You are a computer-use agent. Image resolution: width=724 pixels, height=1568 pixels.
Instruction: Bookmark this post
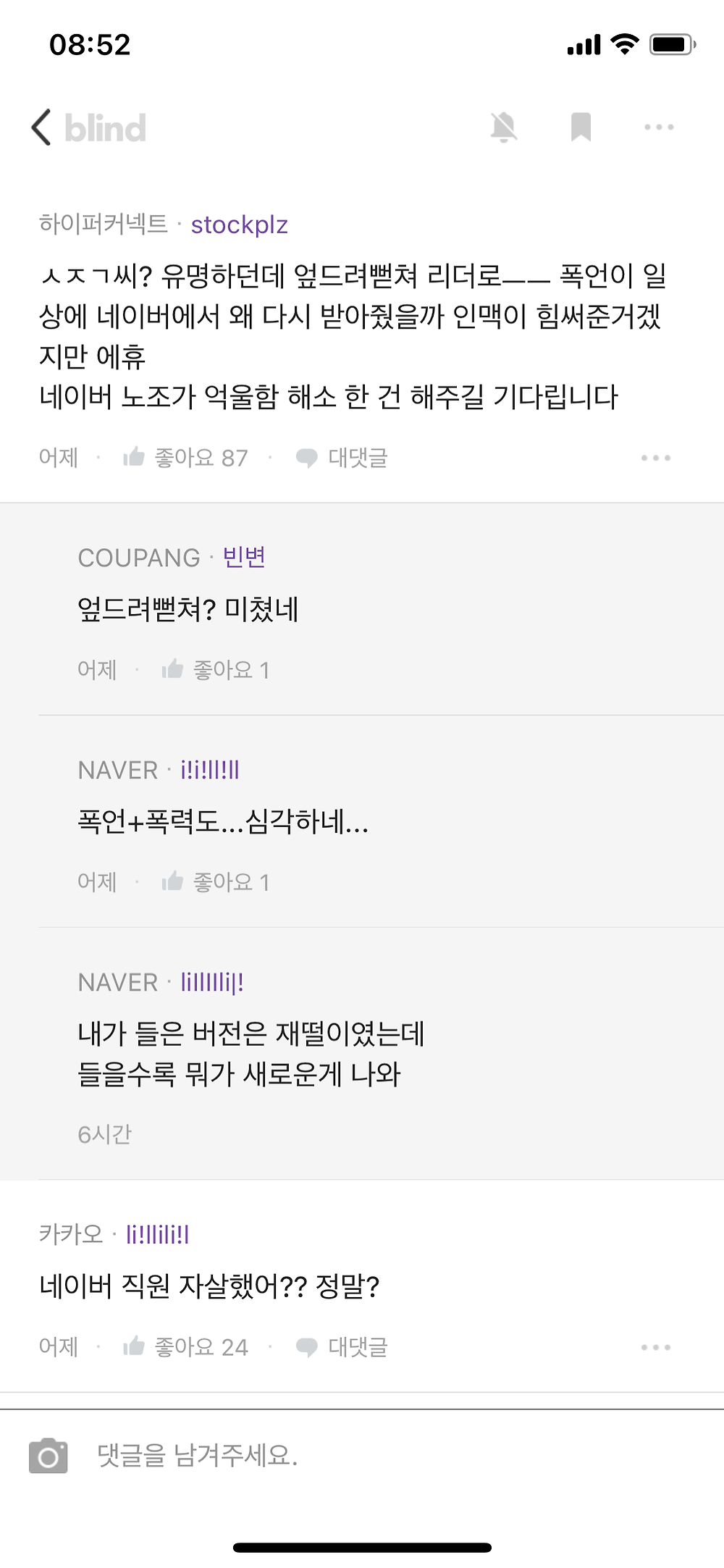point(581,127)
